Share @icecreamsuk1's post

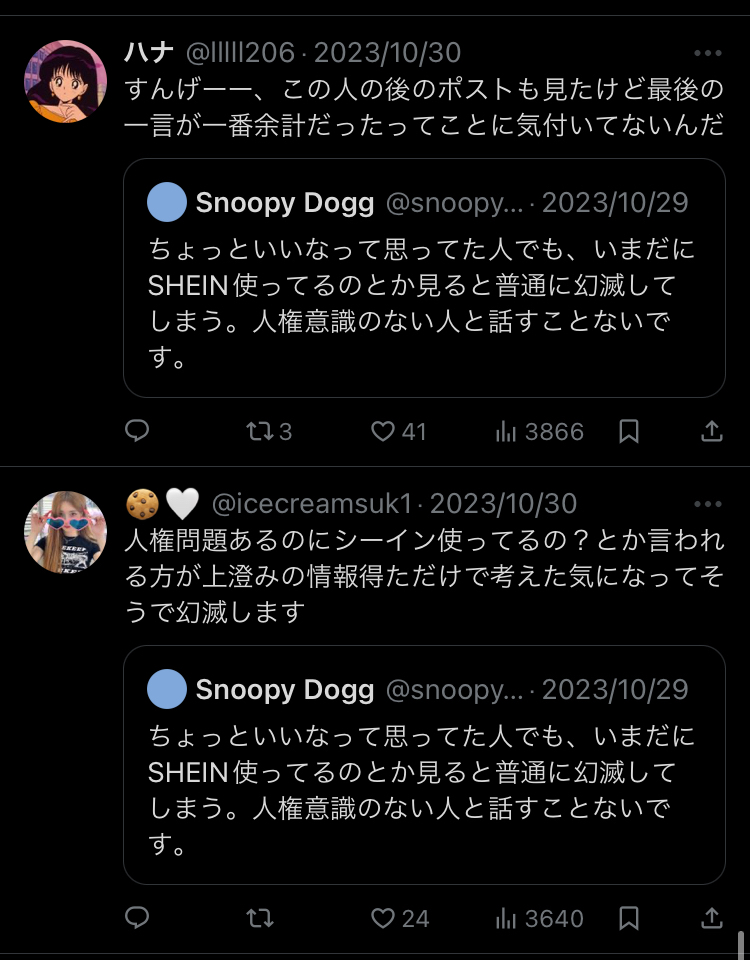coord(712,918)
